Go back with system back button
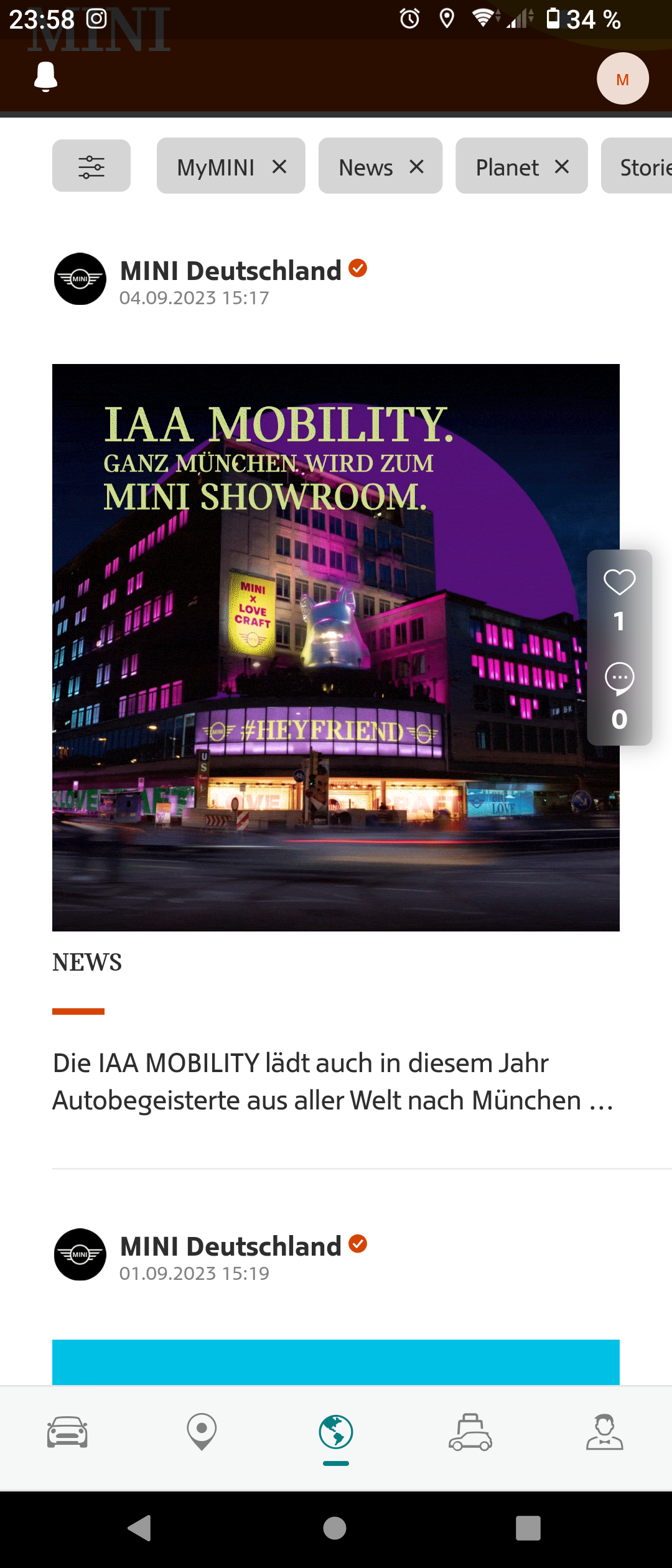 140,1528
